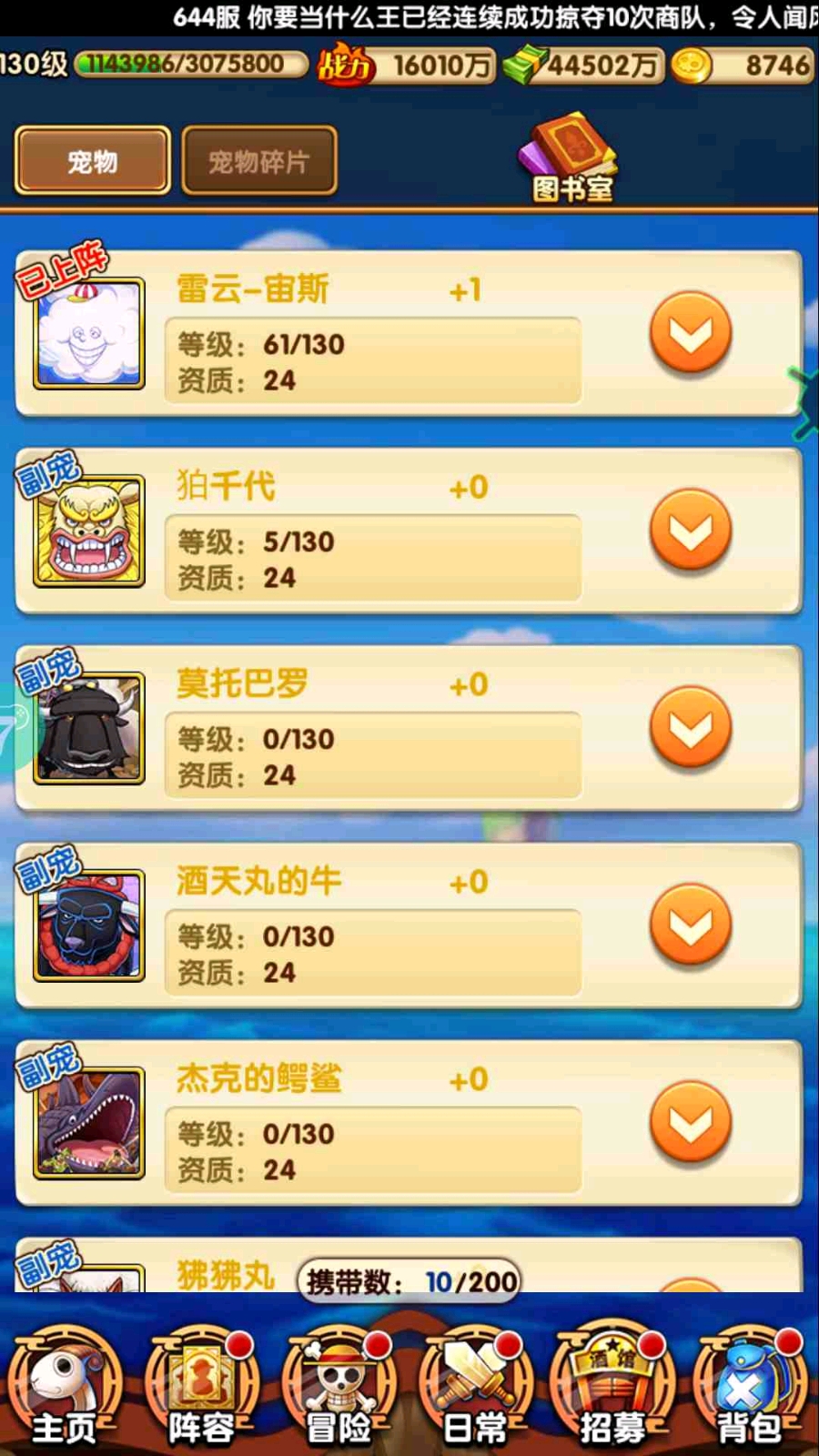View the 莫托巴罗 pet avatar
The width and height of the screenshot is (819, 1456).
point(89,729)
